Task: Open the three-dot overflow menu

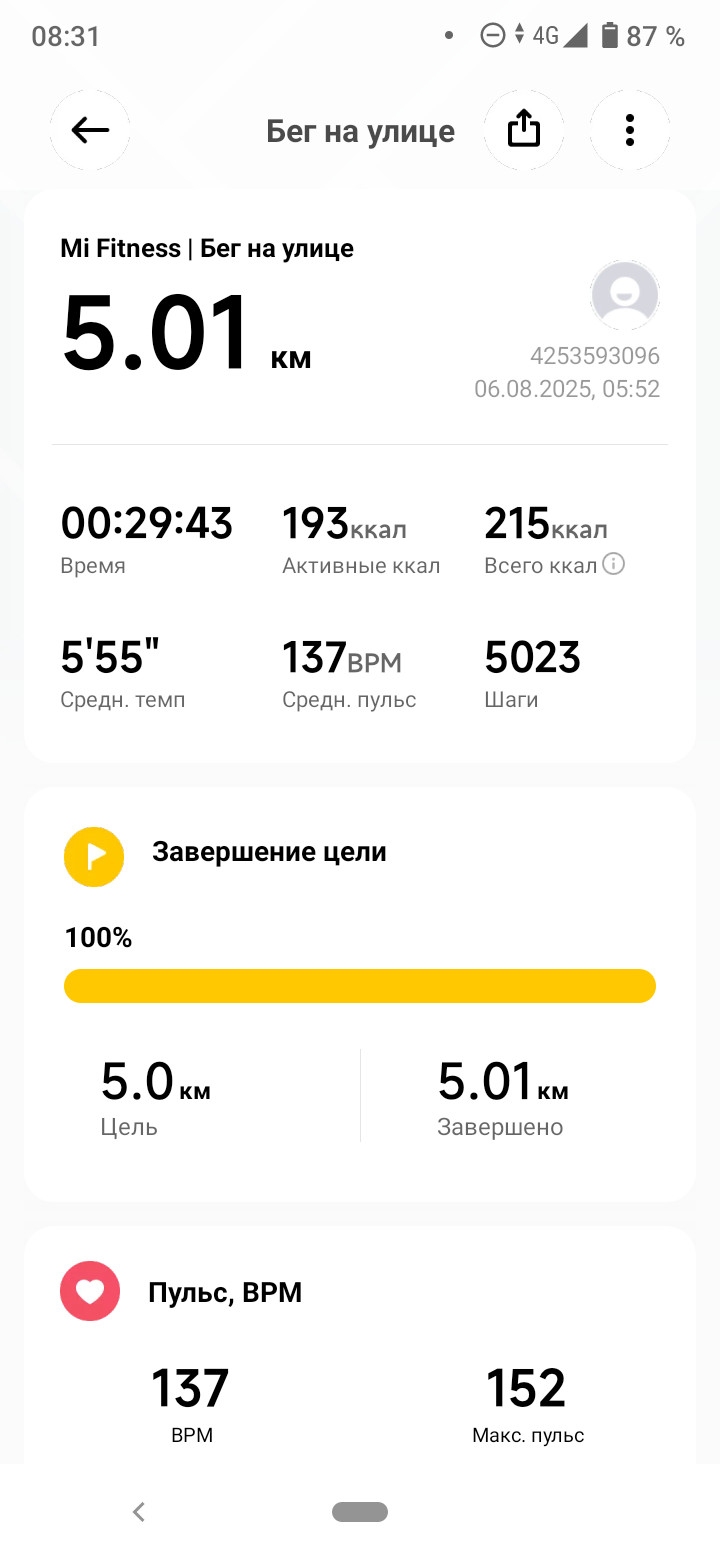Action: click(x=630, y=130)
